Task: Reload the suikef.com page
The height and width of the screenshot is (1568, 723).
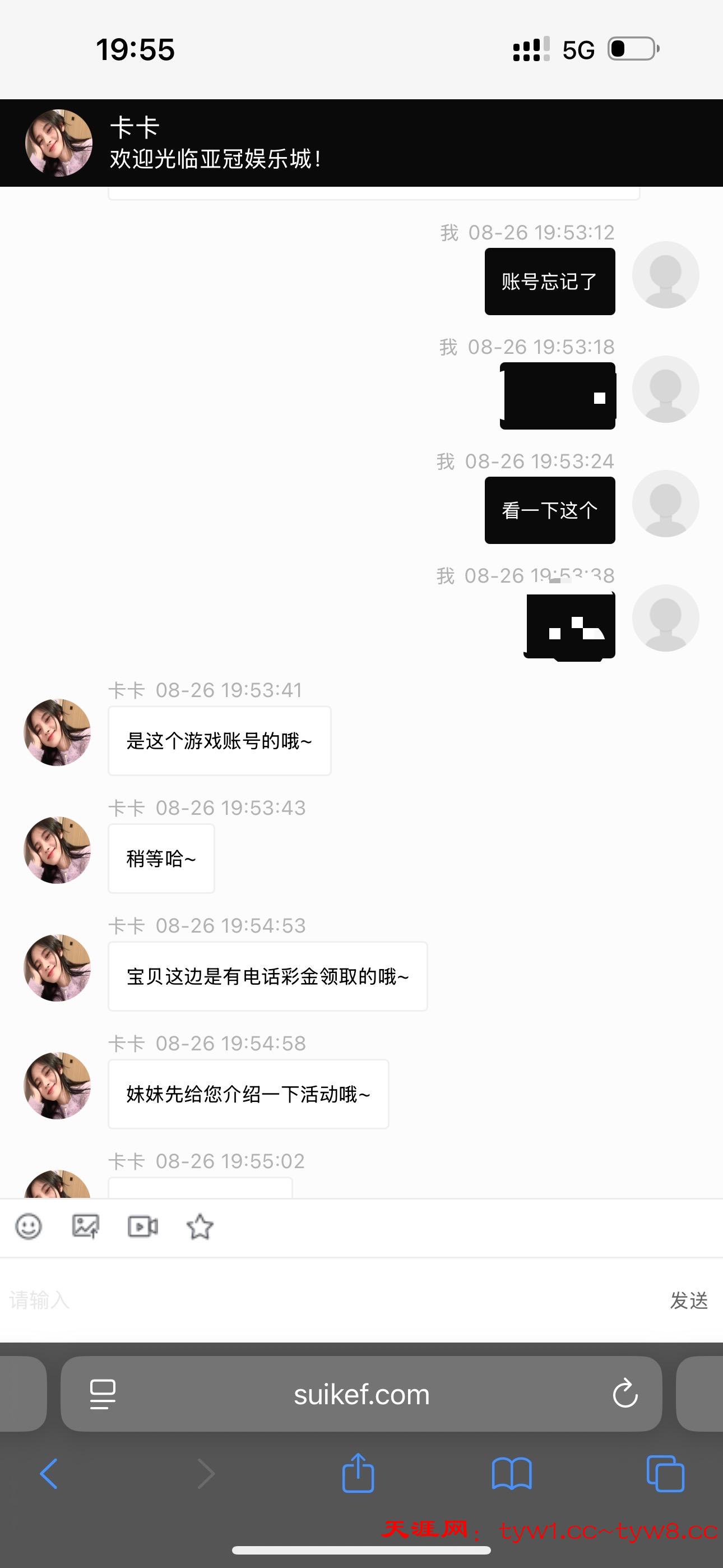Action: 625,1394
